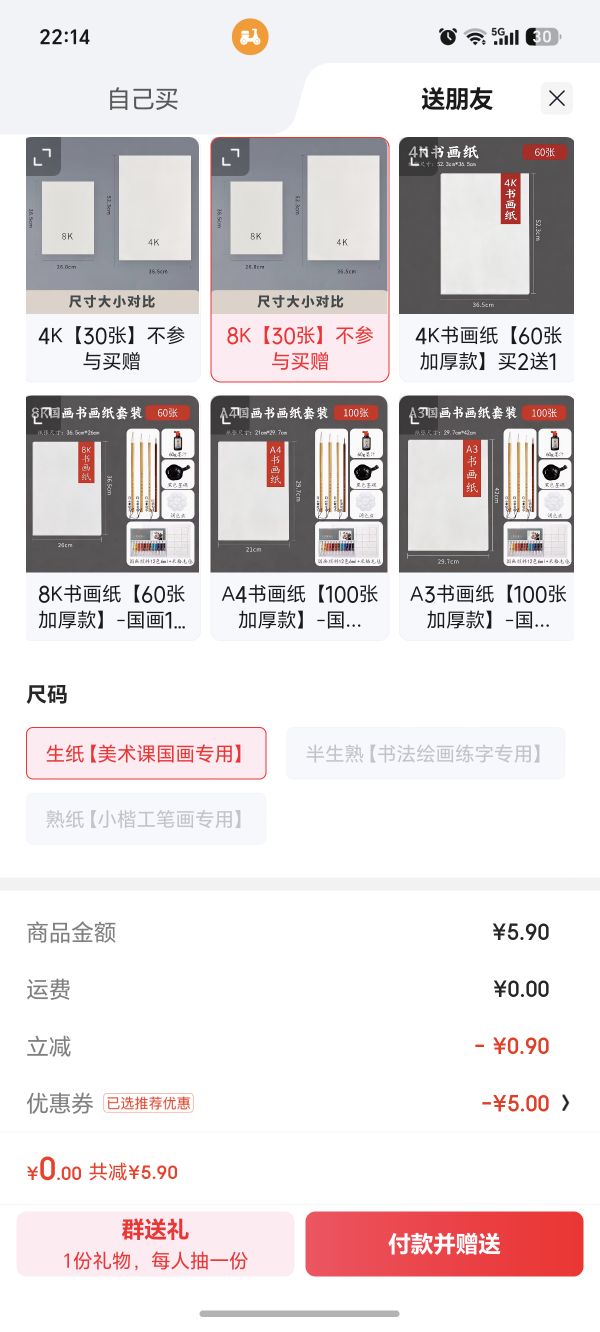600x1332 pixels.
Task: Enlarge the 4K【30张】 option image
Action: [x=42, y=157]
